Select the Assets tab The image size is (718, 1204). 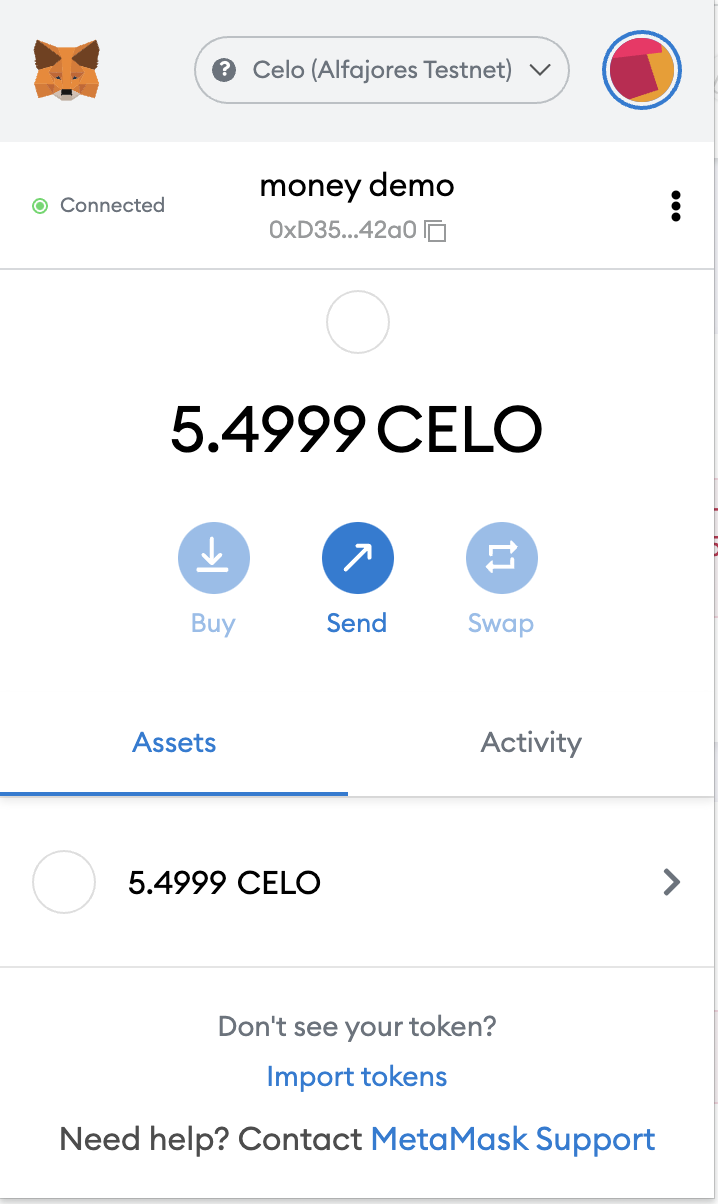pyautogui.click(x=174, y=743)
